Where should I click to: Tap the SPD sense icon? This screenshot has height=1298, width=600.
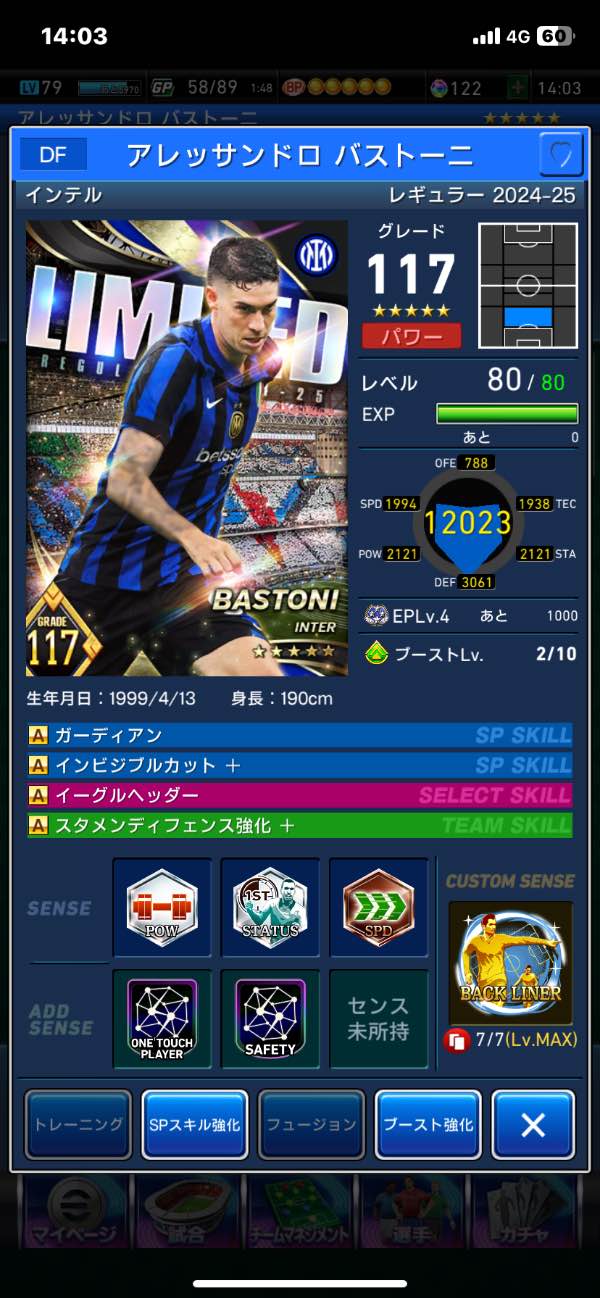click(x=378, y=908)
